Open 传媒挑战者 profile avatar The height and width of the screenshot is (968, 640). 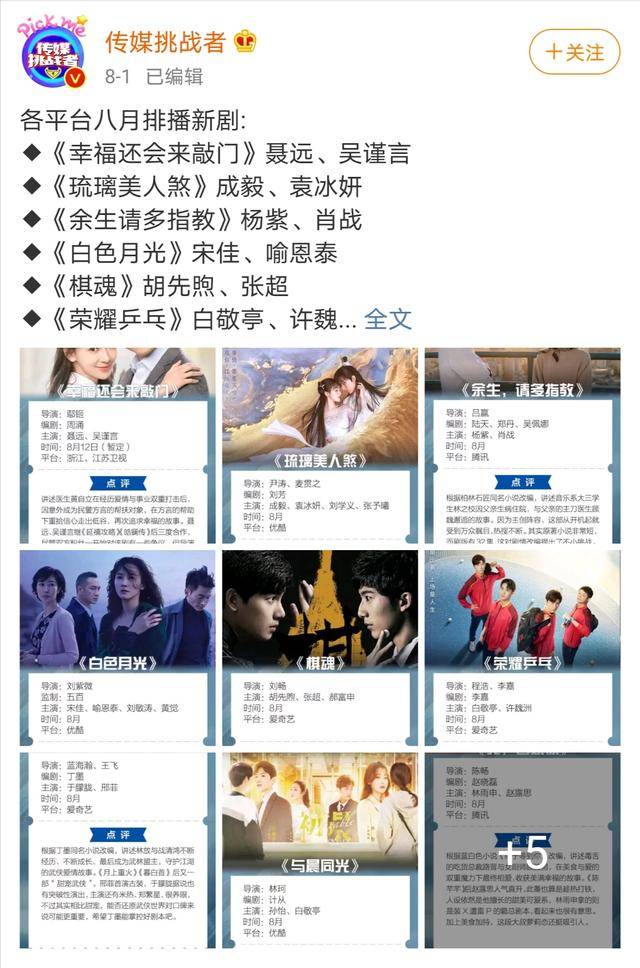tap(53, 52)
